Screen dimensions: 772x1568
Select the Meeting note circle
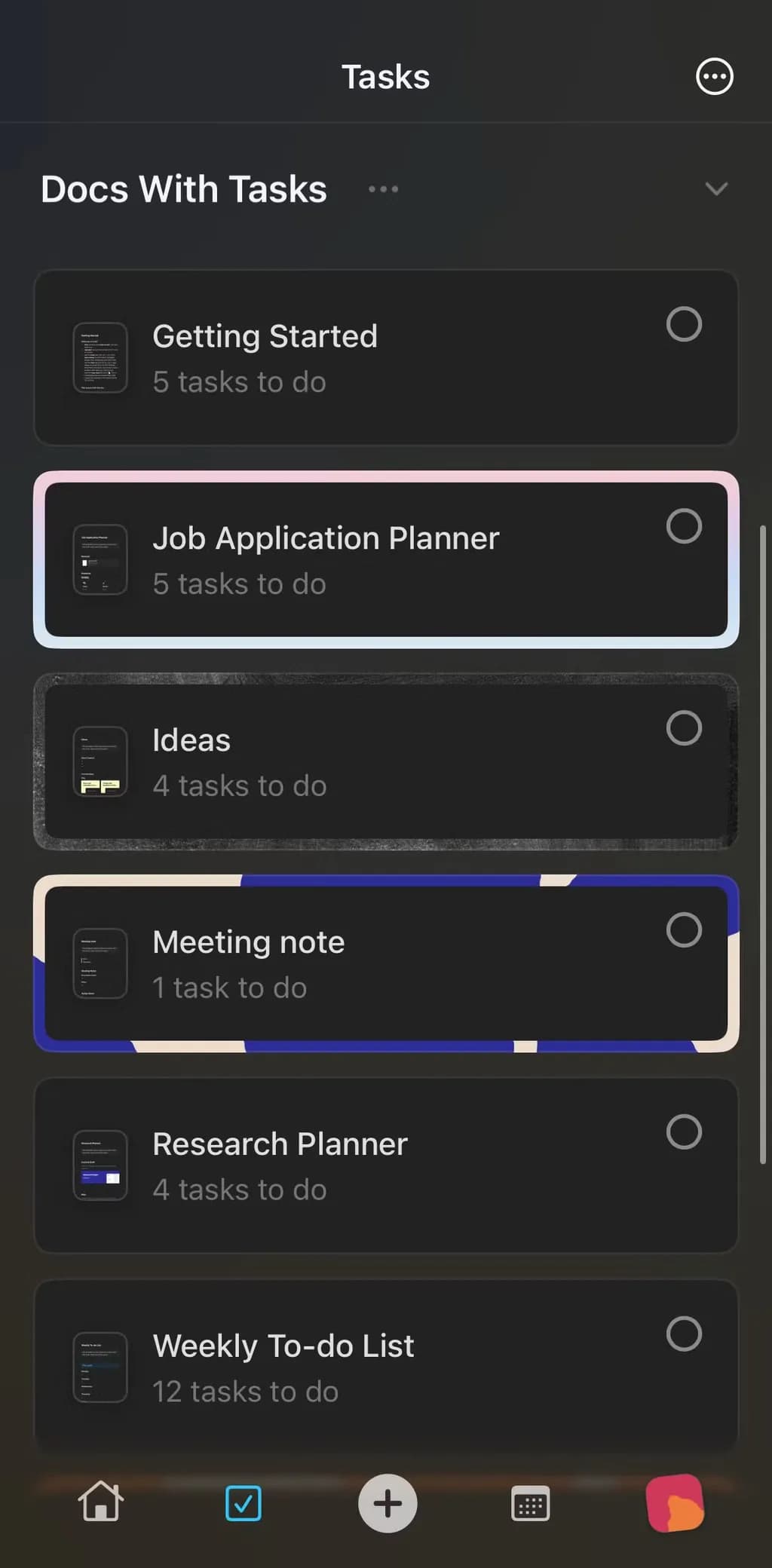tap(684, 930)
